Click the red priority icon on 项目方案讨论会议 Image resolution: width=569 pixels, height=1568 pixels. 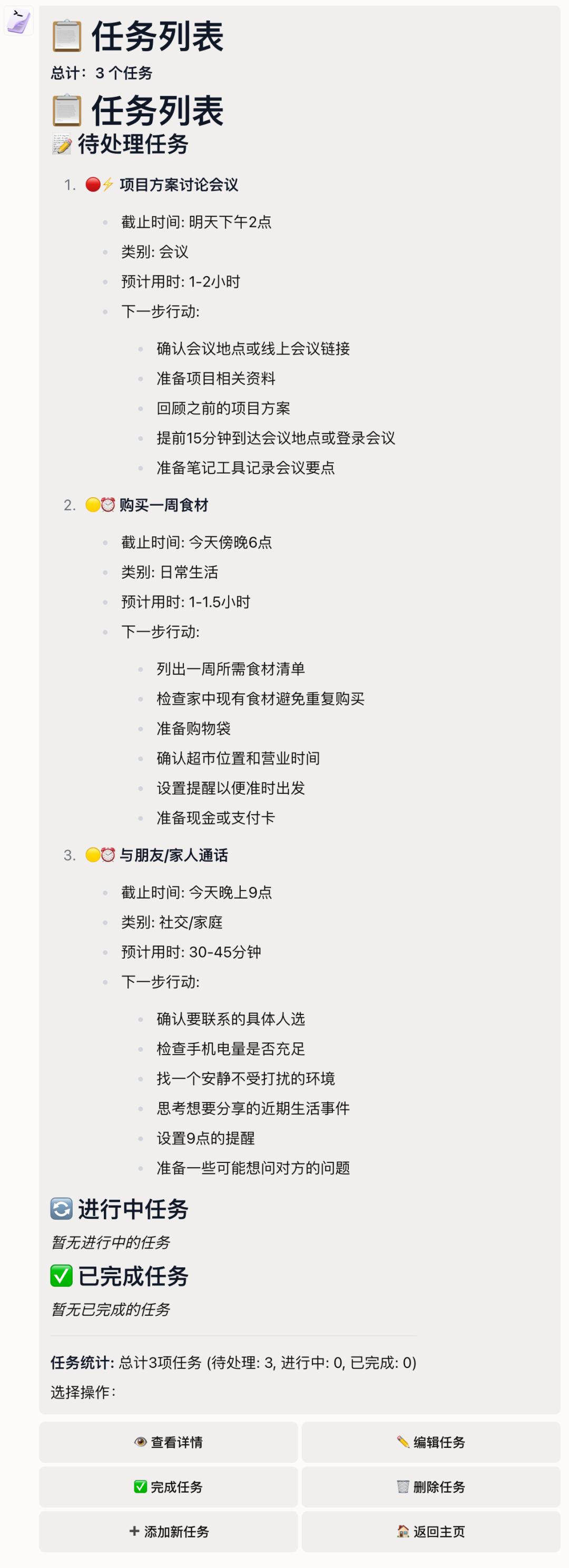tap(91, 184)
